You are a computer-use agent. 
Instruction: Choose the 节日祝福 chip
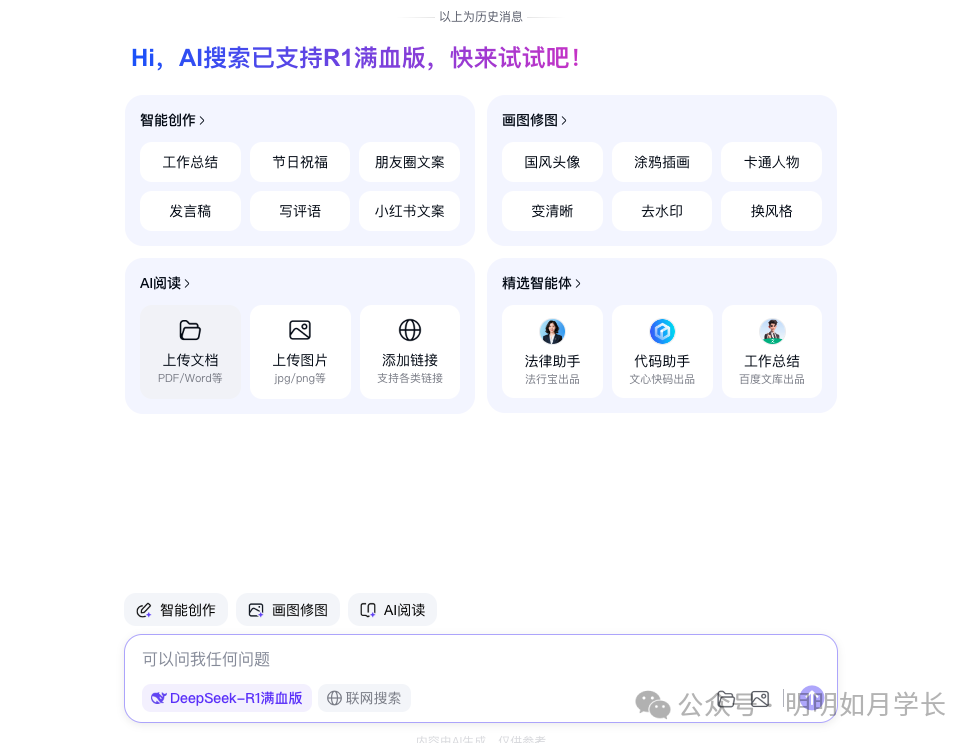pyautogui.click(x=300, y=162)
